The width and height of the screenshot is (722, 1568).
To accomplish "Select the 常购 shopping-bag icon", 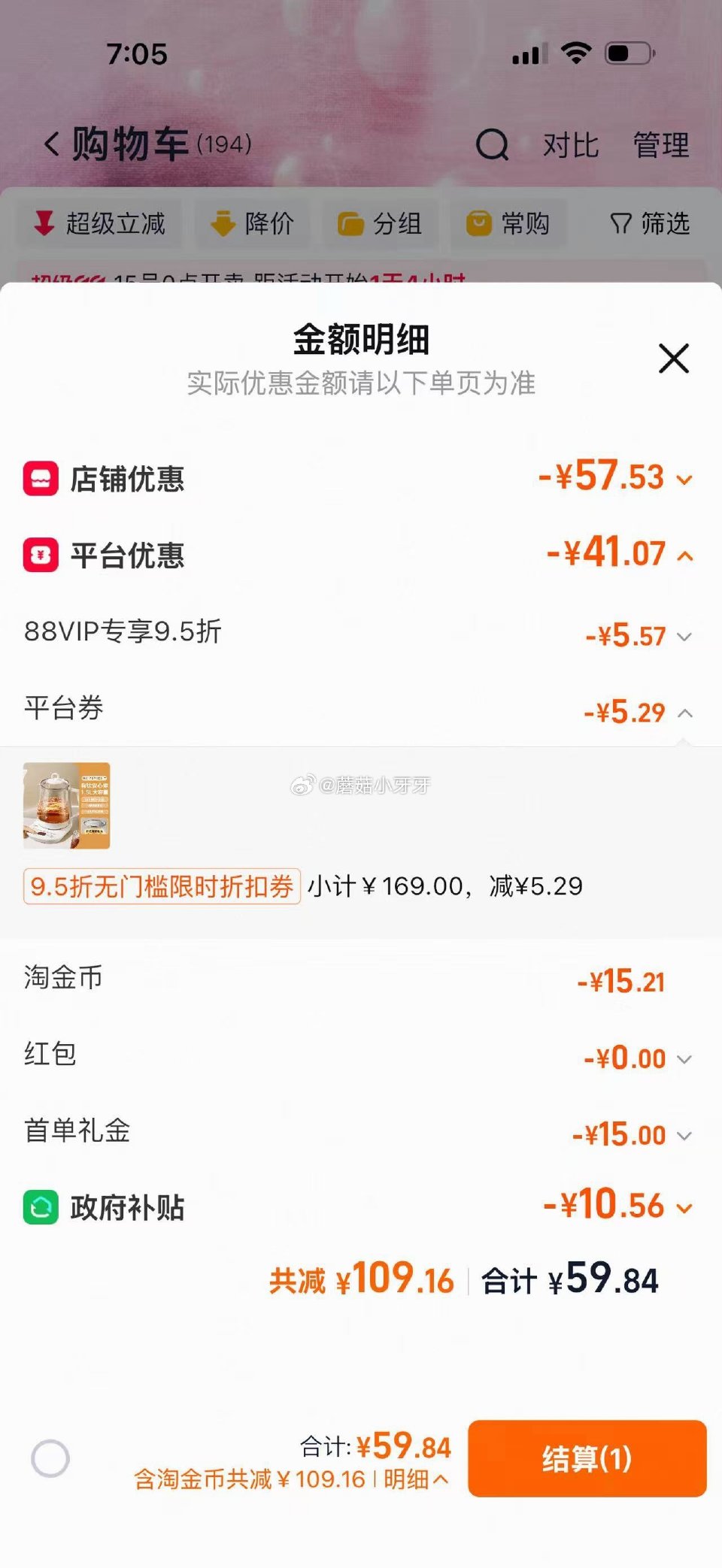I will pos(479,223).
